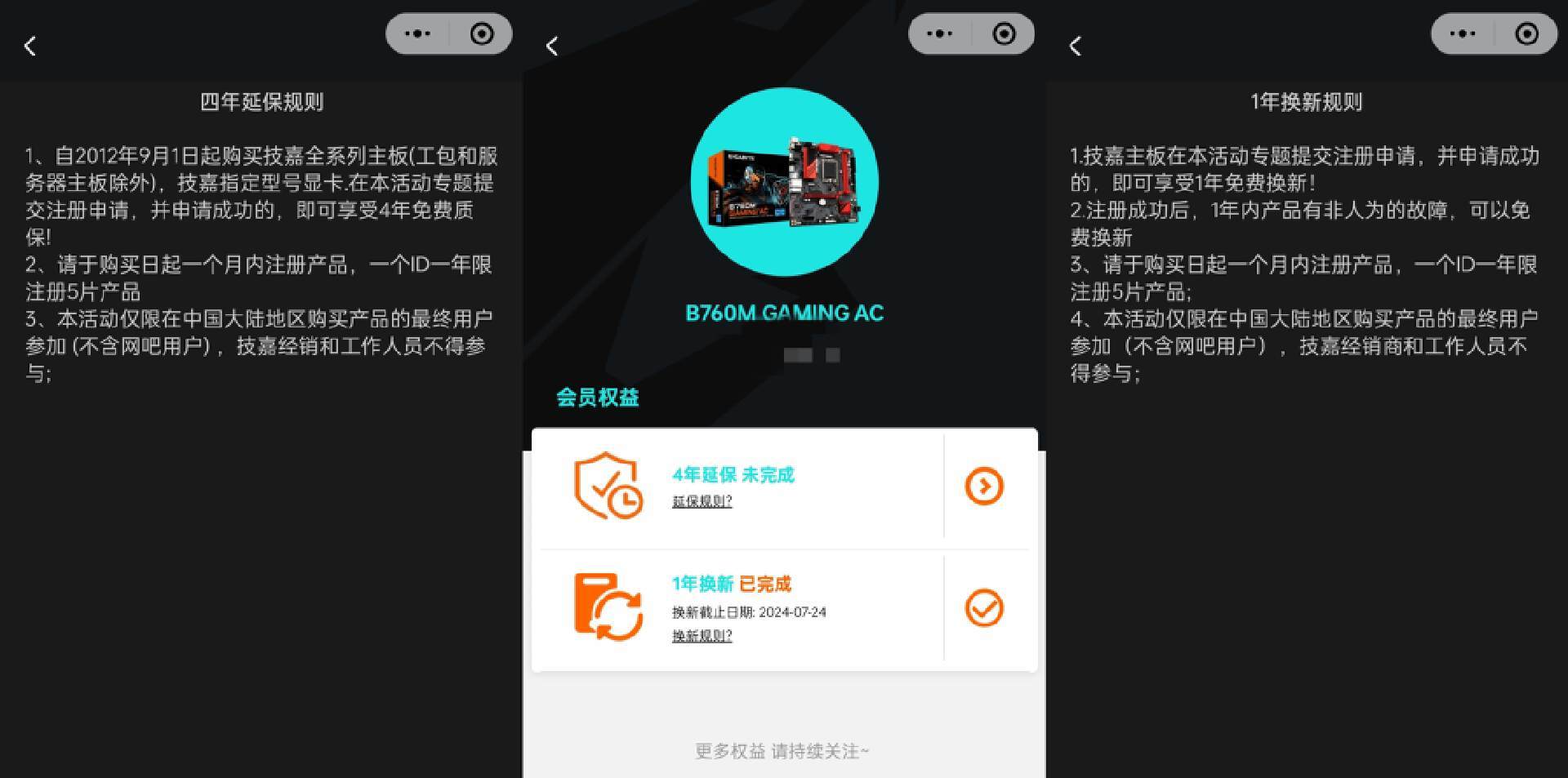Open the mini program menu on 1年换新规则 page
1568x778 pixels.
point(1462,34)
